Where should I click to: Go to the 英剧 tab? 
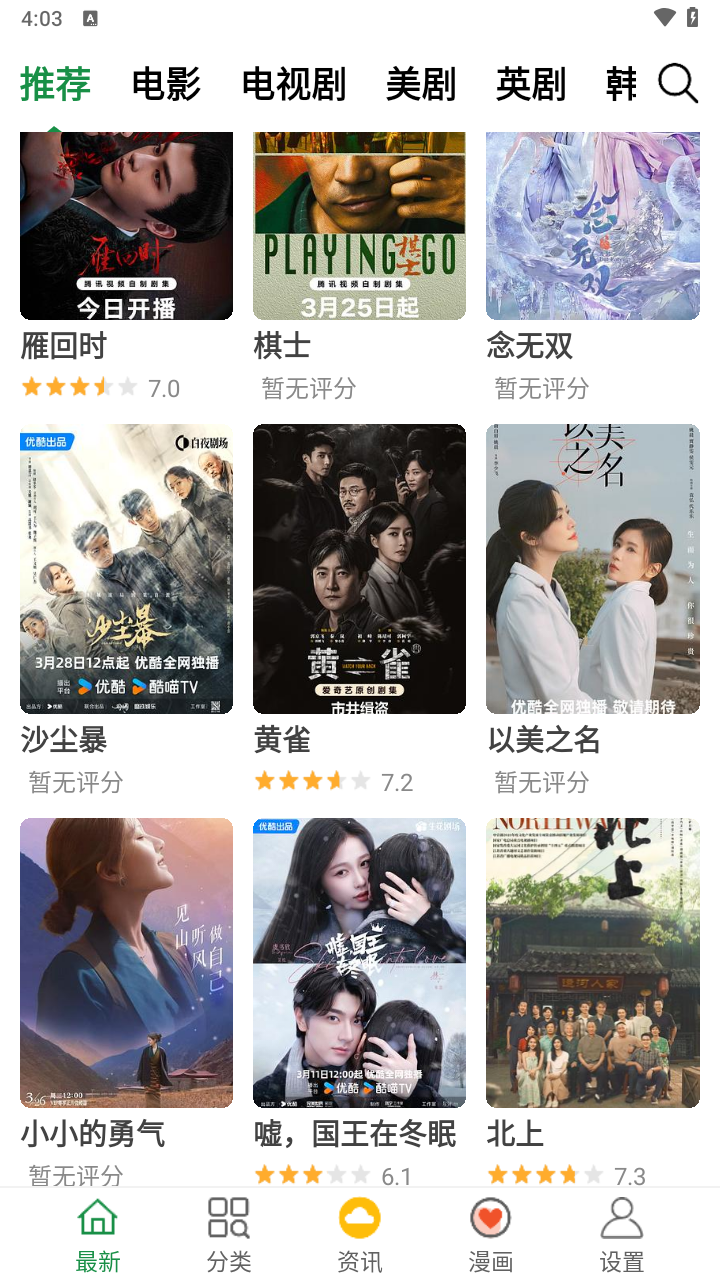pyautogui.click(x=531, y=85)
